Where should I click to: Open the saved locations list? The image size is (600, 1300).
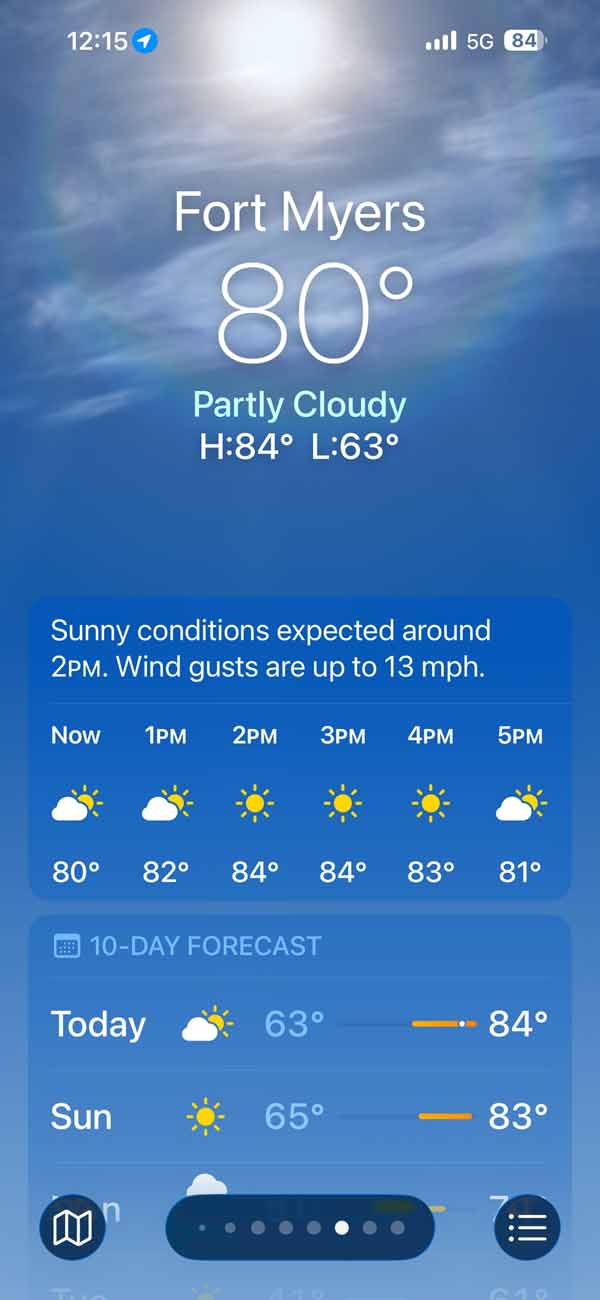tap(527, 1227)
